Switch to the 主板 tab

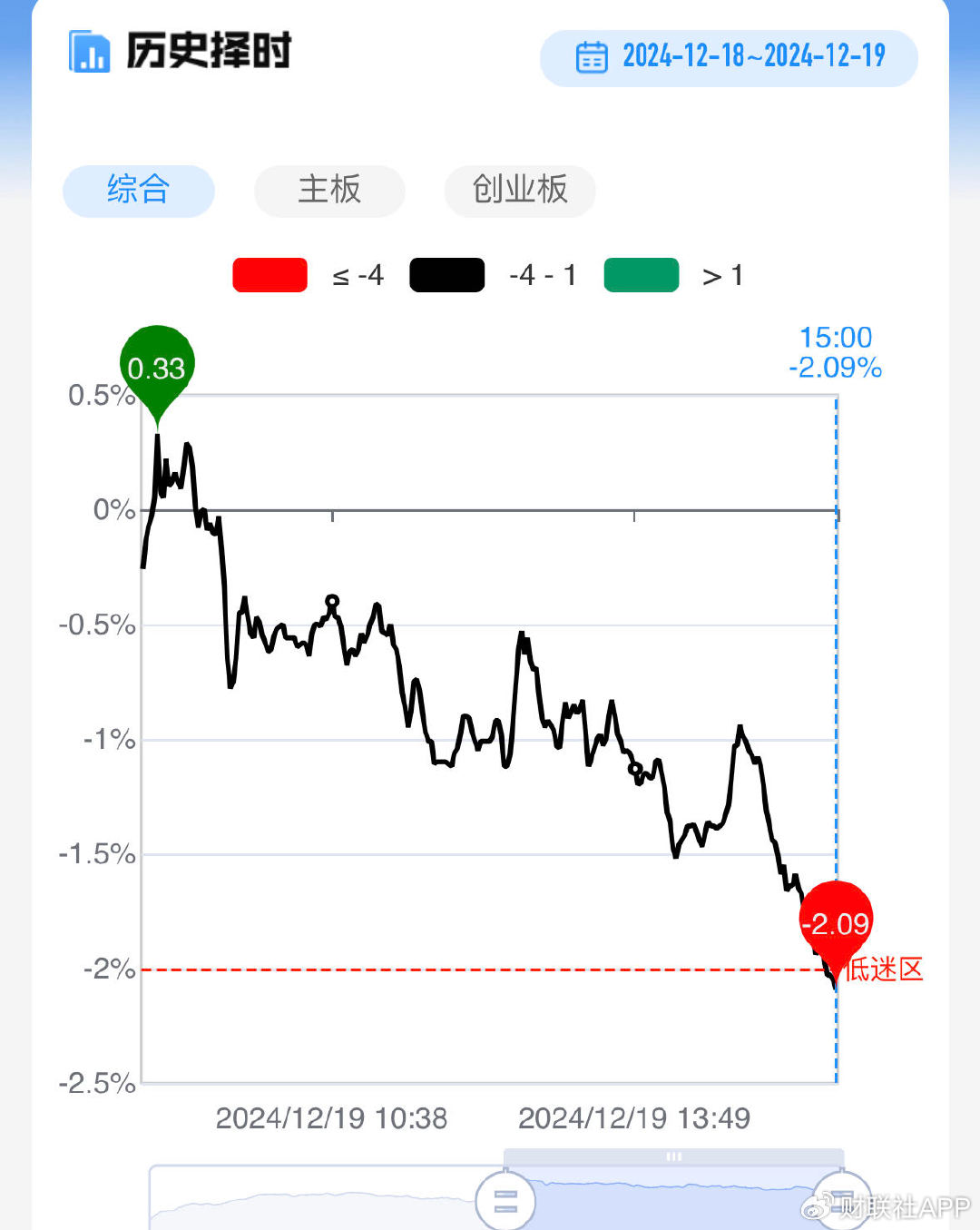coord(329,192)
